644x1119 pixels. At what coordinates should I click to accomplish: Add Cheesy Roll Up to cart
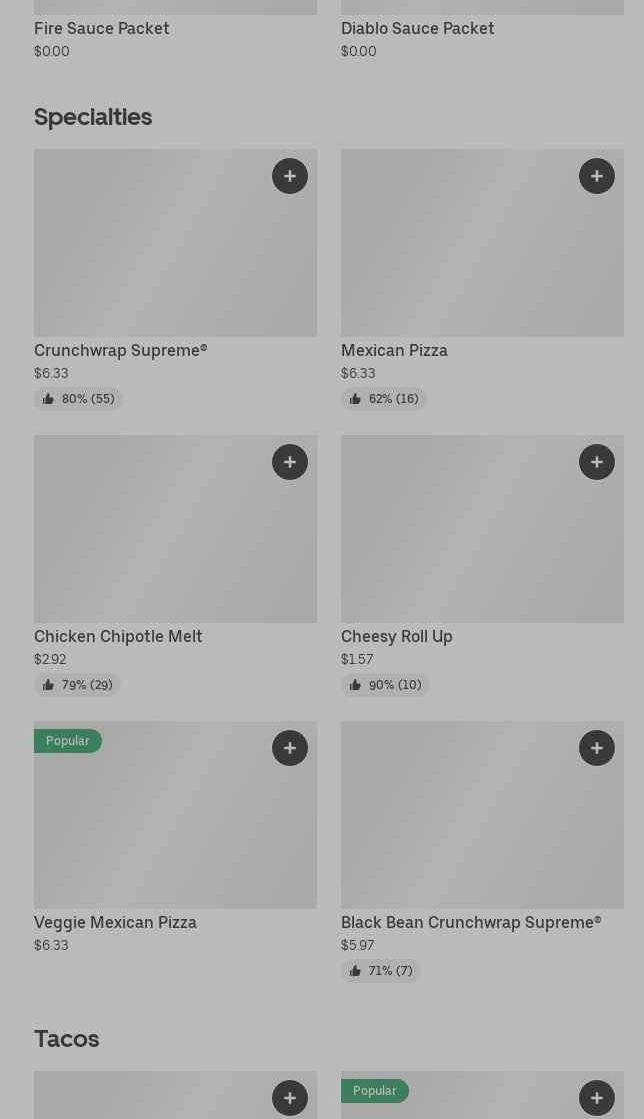tap(597, 462)
